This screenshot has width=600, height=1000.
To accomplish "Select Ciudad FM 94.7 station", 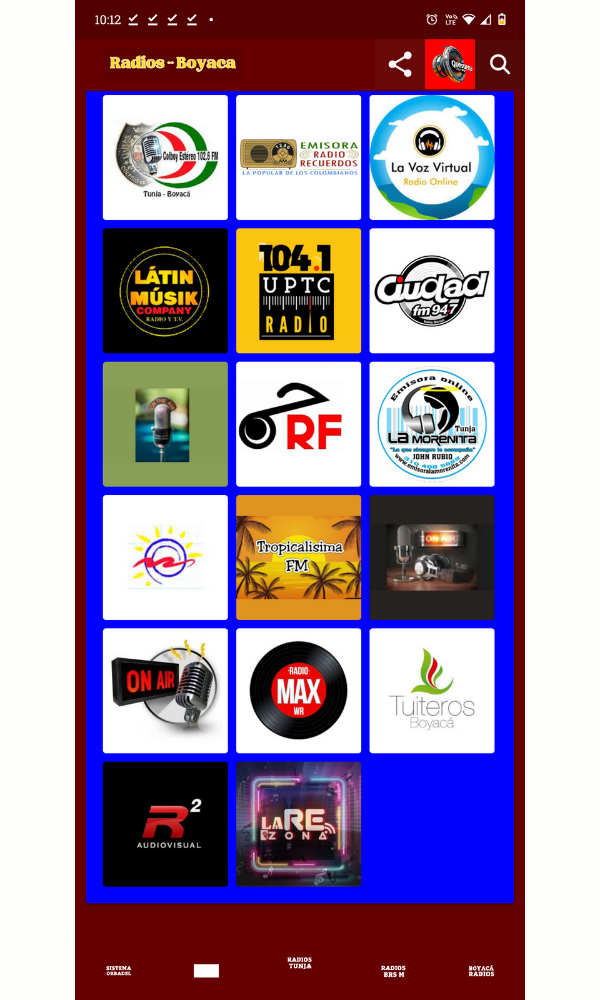I will click(432, 291).
